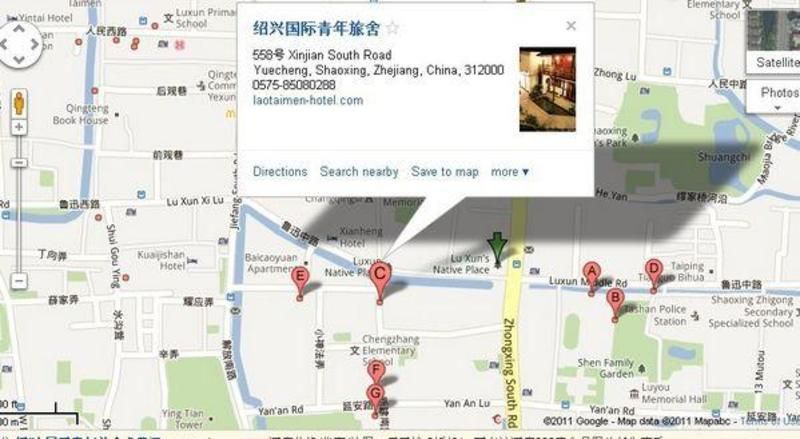Open the hostel photo thumbnail
The image size is (800, 439).
click(547, 89)
